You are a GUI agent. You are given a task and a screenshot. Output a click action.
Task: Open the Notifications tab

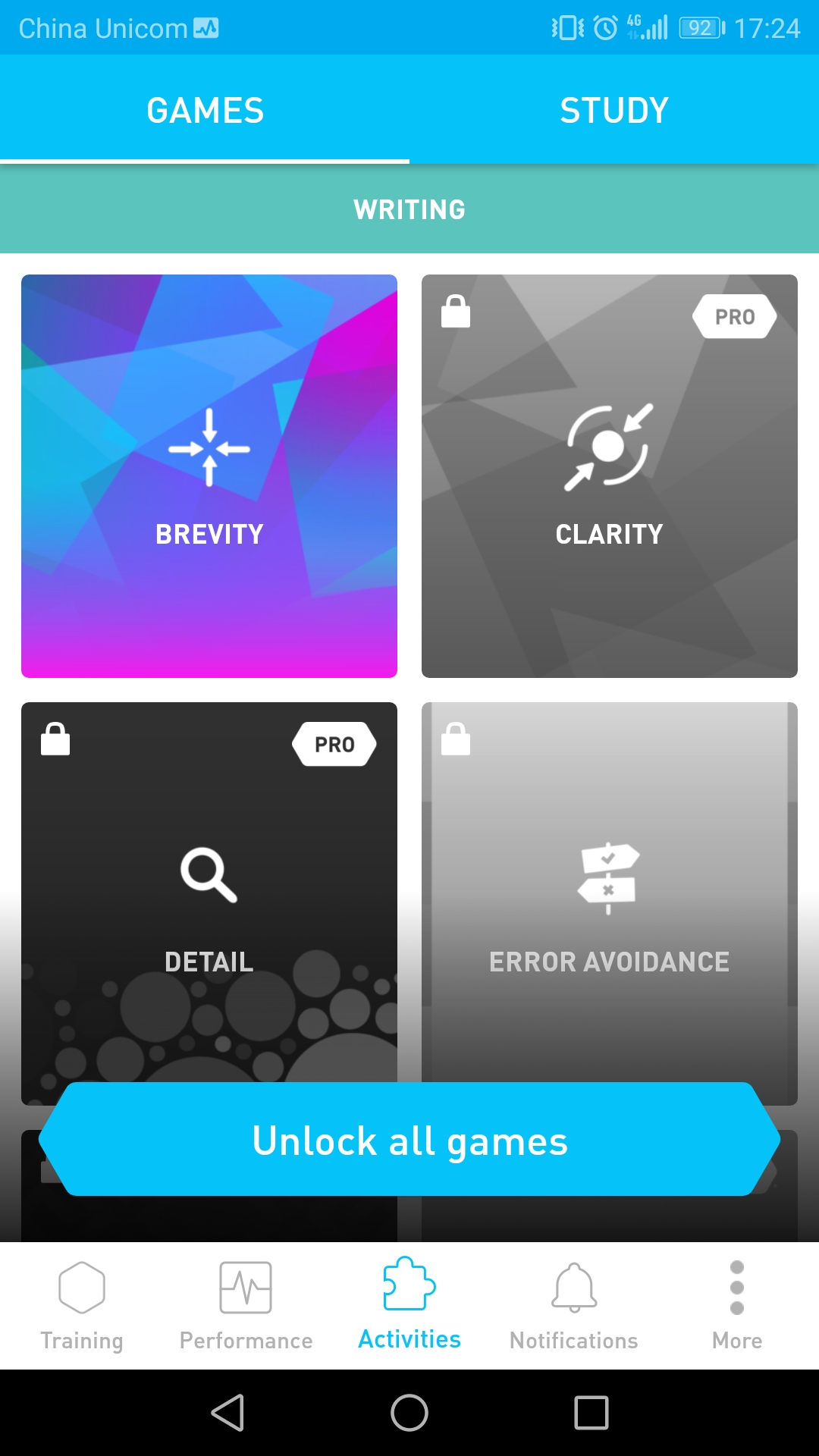point(574,1306)
